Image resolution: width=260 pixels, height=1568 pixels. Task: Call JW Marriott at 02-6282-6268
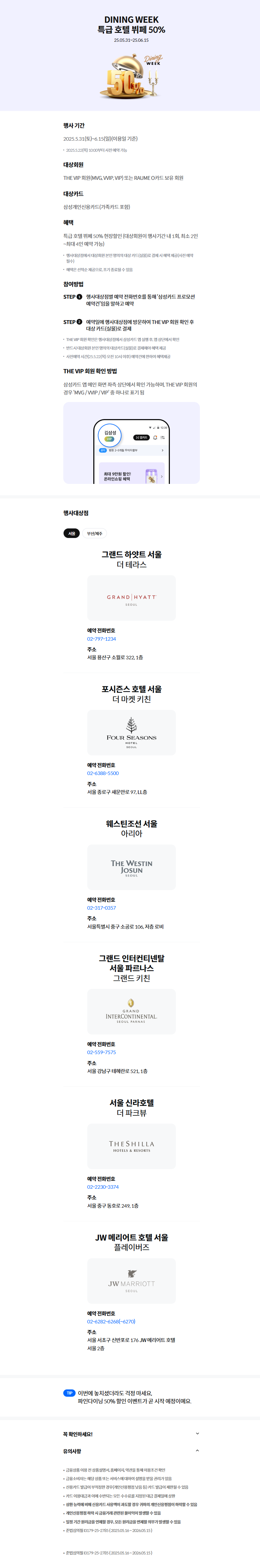tap(111, 1321)
